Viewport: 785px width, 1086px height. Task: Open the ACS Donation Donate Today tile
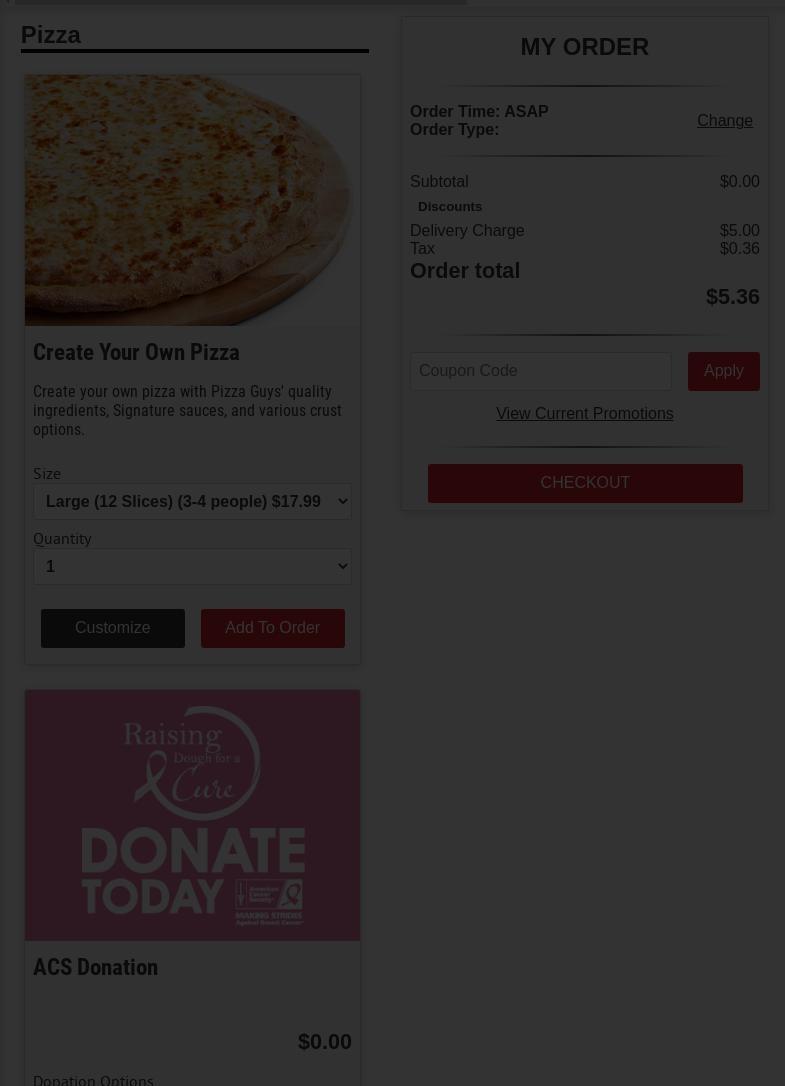192,815
